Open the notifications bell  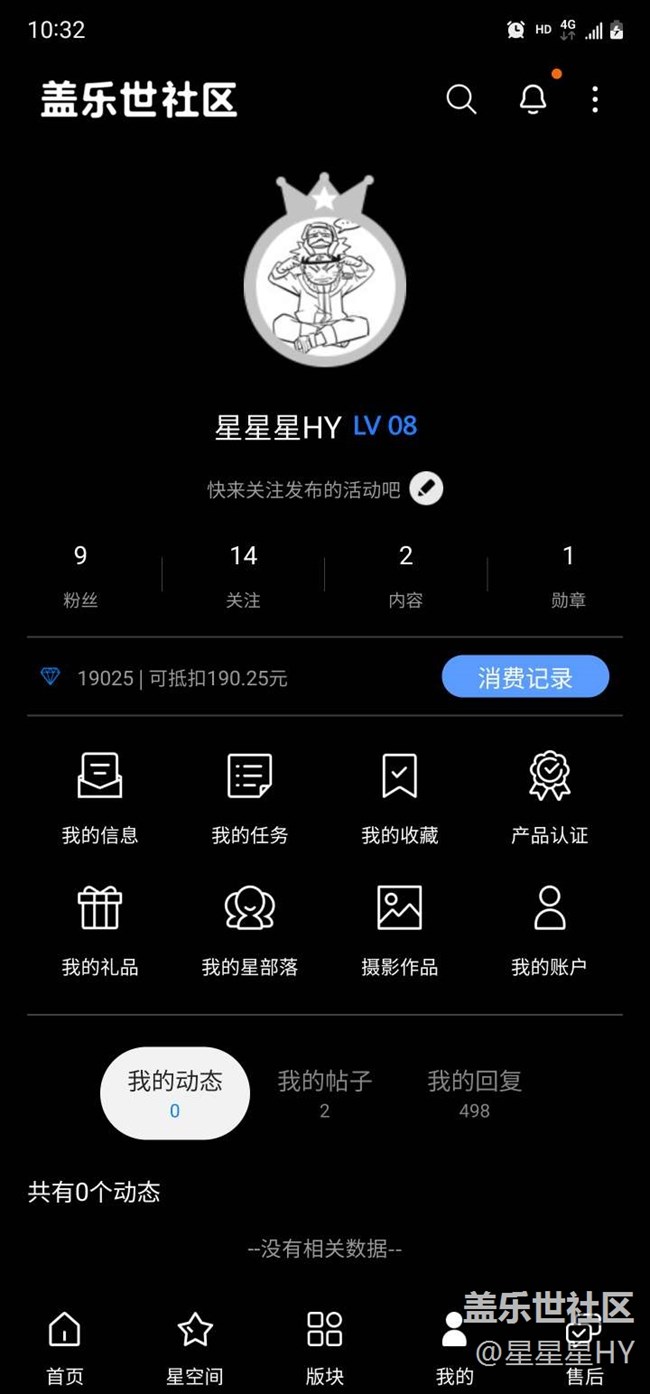click(533, 99)
